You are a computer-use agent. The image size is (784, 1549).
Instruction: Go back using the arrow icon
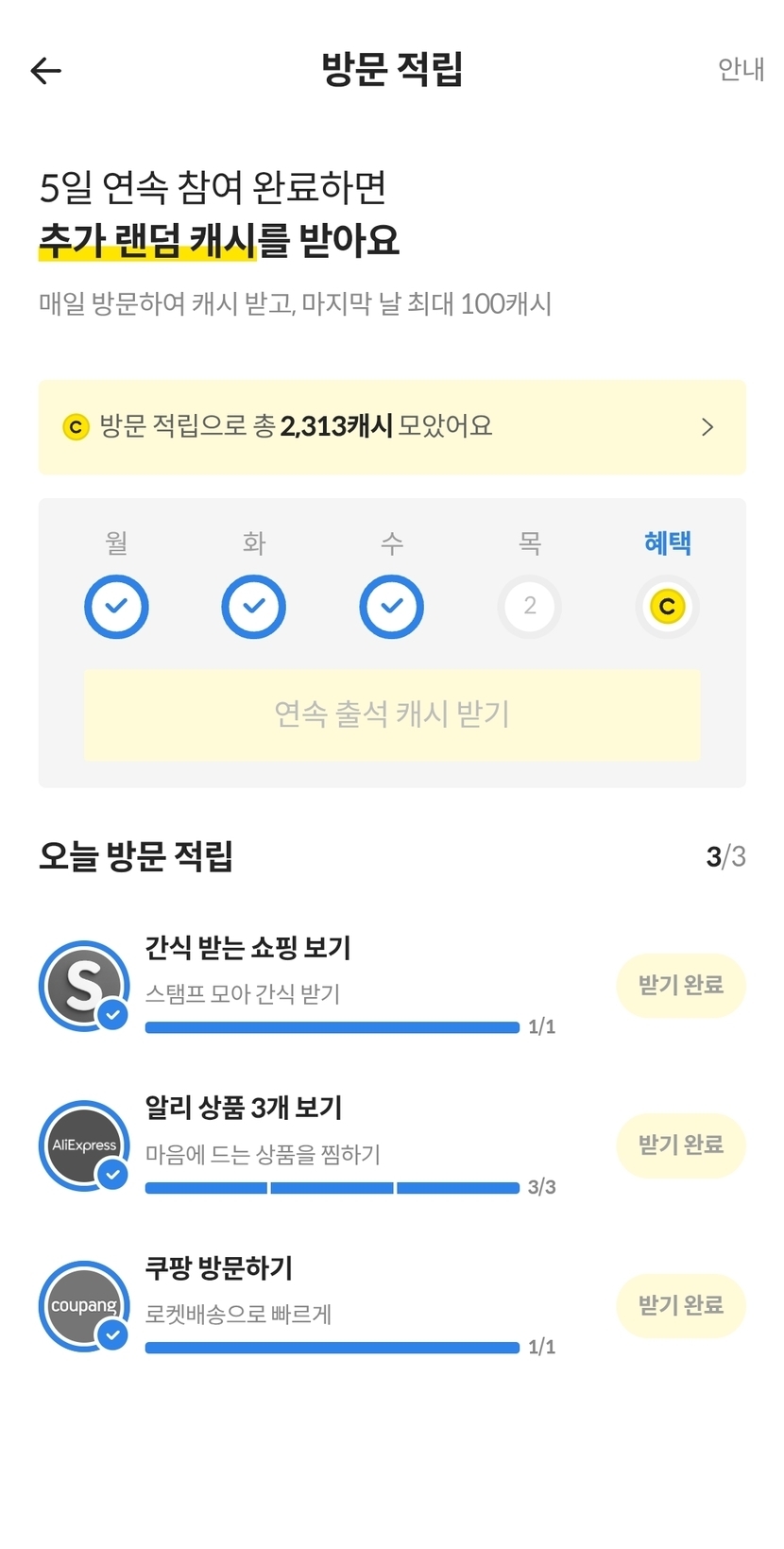[x=45, y=71]
